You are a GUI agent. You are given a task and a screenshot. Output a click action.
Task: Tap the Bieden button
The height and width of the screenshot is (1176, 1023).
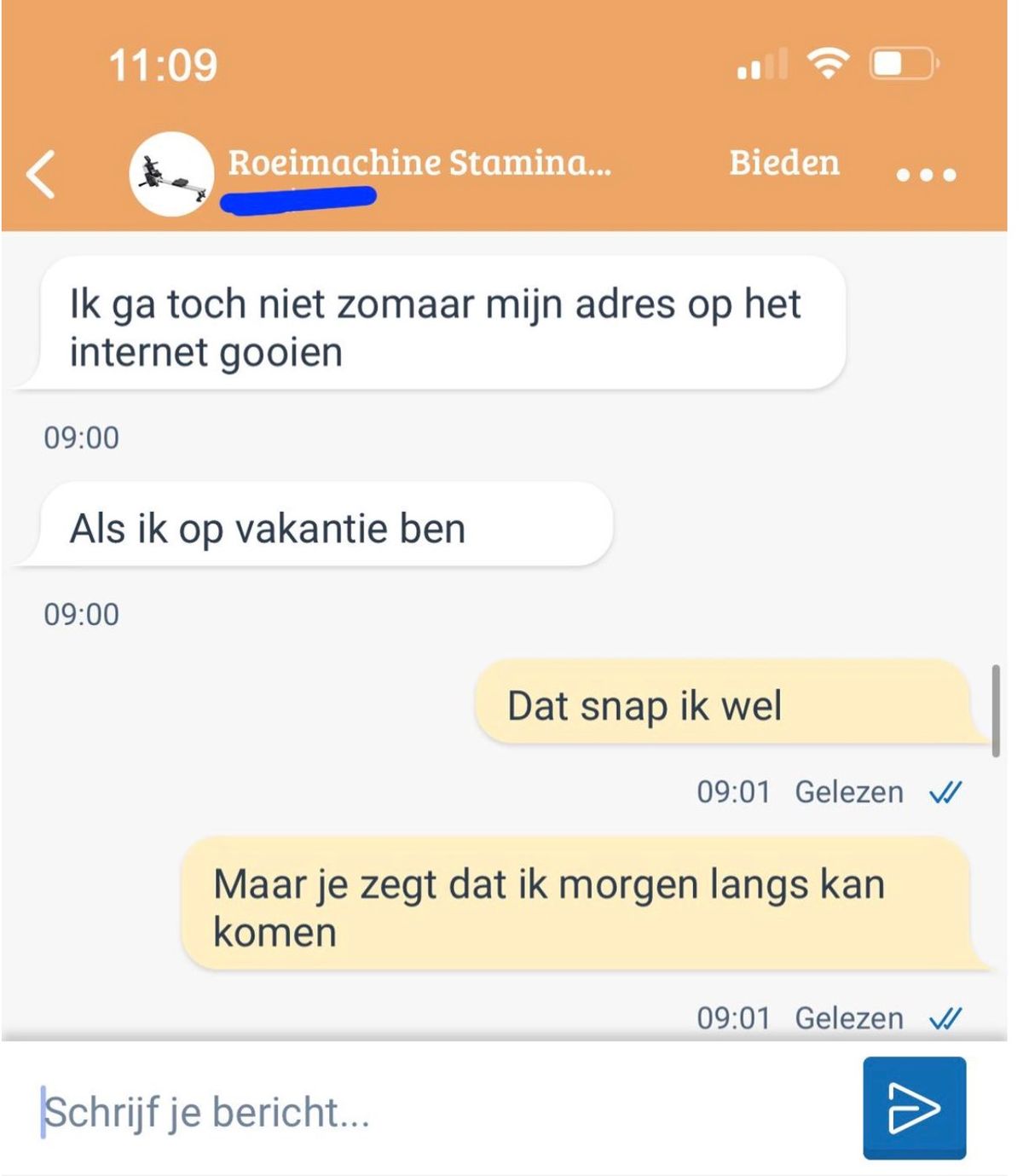click(783, 163)
